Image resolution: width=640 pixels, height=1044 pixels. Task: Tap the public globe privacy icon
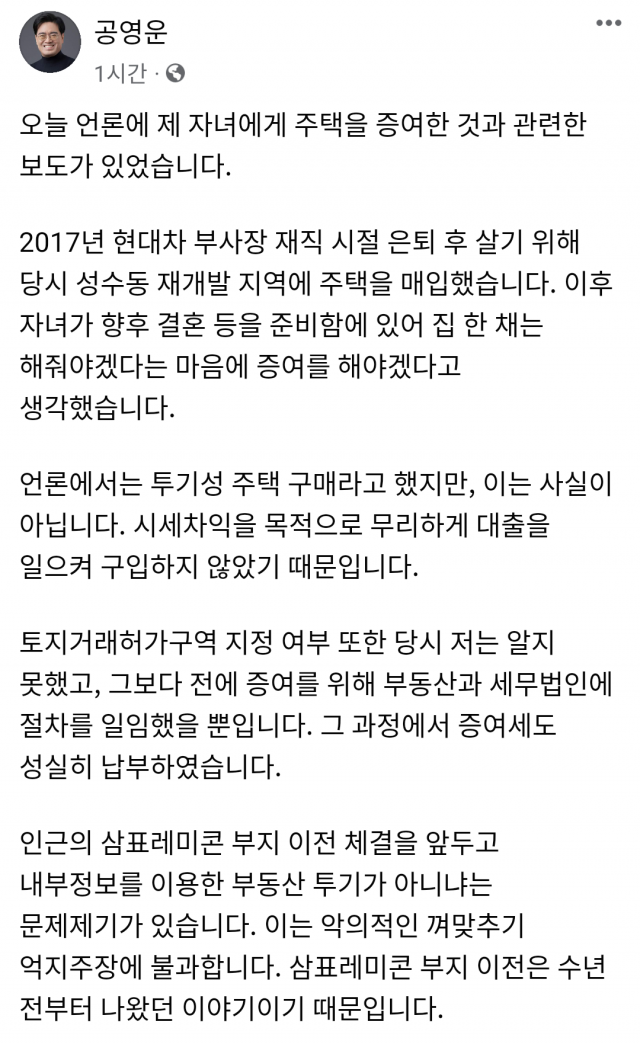(x=175, y=73)
